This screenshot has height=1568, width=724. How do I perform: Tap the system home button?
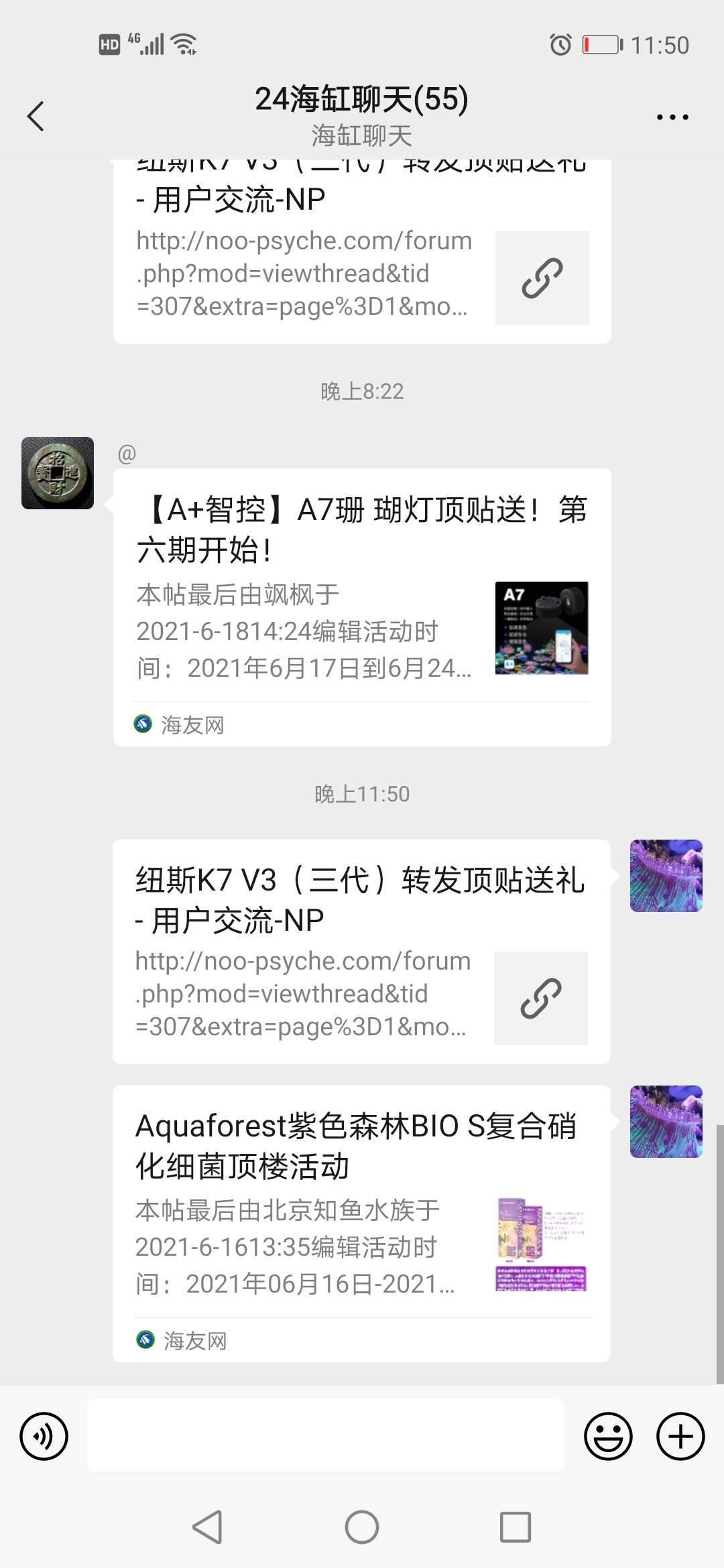pyautogui.click(x=362, y=1527)
